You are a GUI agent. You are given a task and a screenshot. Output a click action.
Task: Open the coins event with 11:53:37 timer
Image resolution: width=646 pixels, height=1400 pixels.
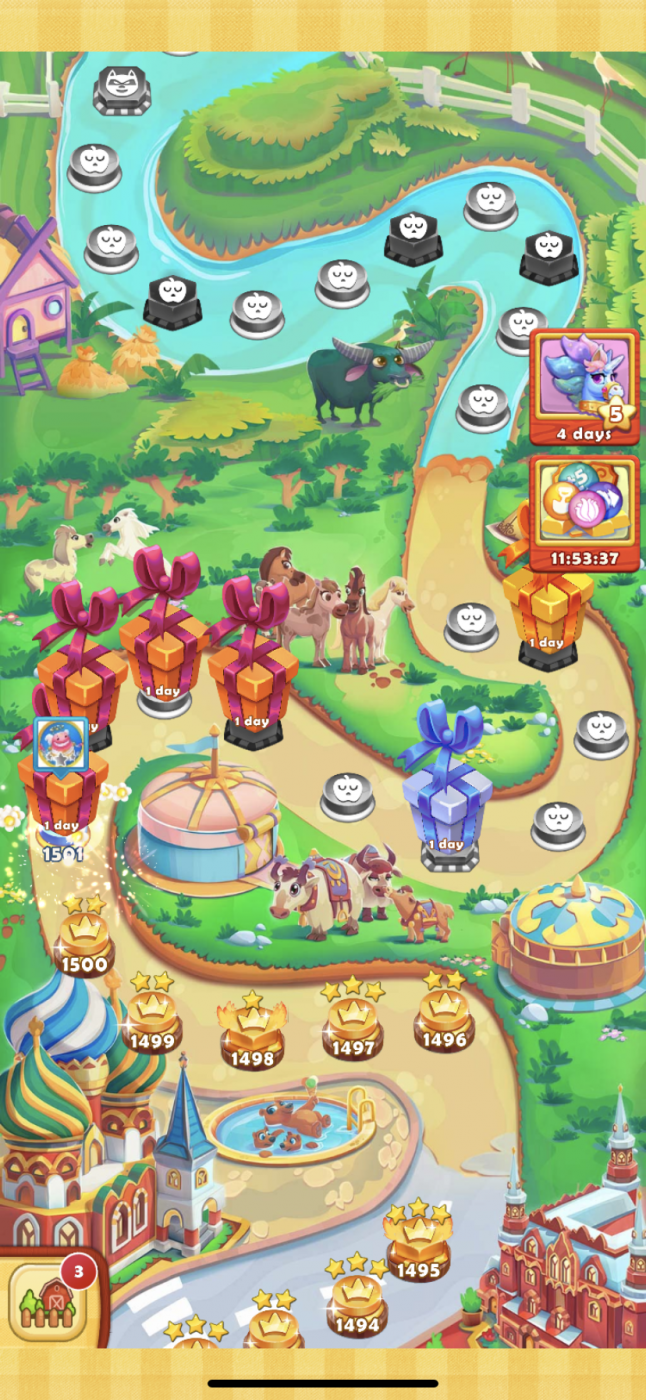point(584,512)
